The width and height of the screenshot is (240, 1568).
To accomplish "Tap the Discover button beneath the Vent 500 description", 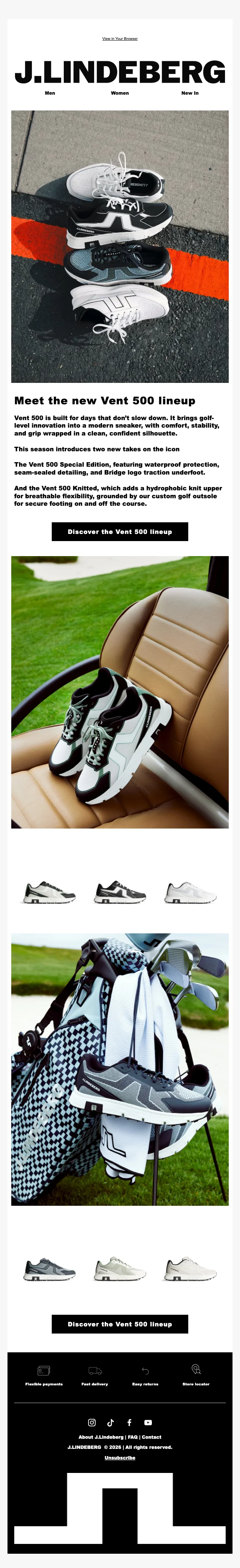I will [x=120, y=531].
